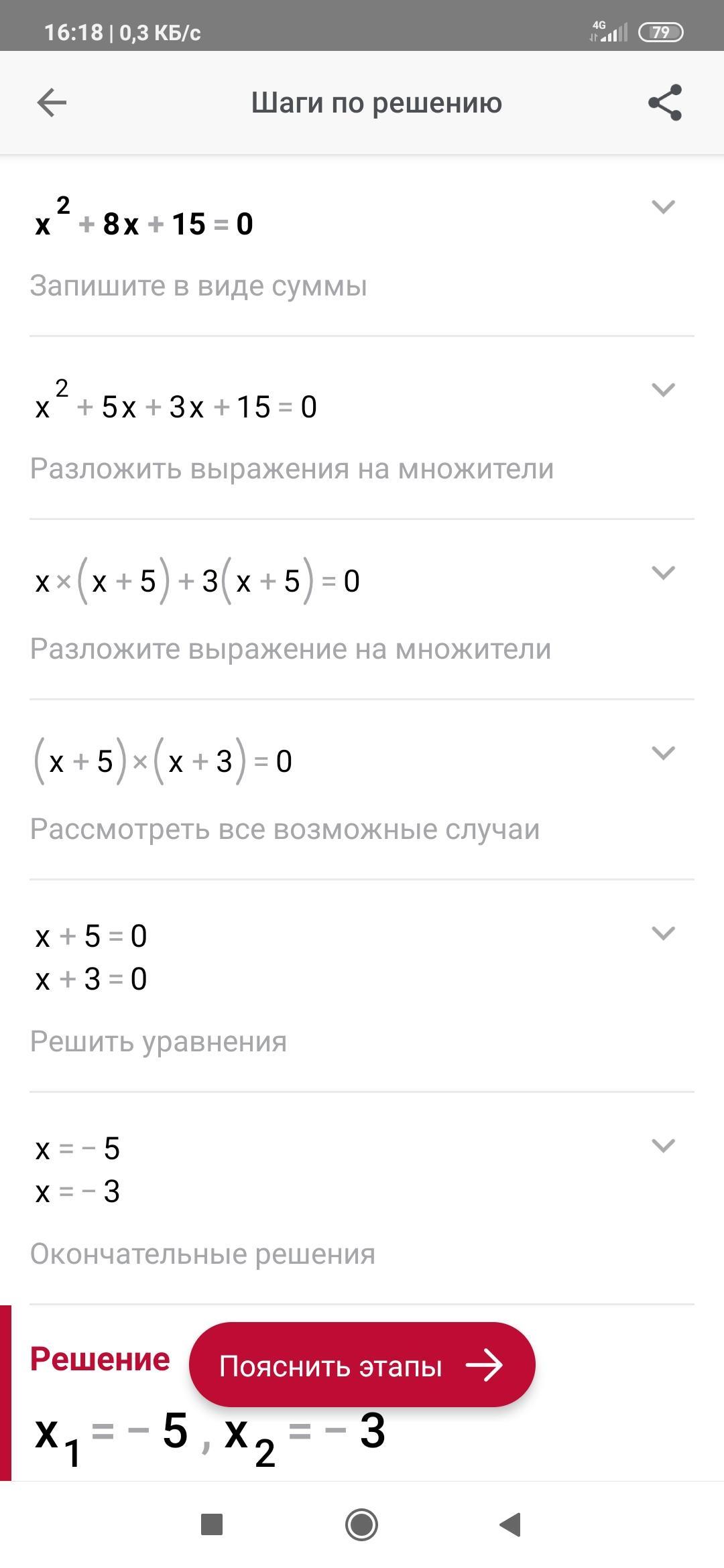This screenshot has width=724, height=1568.
Task: Expand the step x² + 8x + 15 = 0
Action: (663, 207)
